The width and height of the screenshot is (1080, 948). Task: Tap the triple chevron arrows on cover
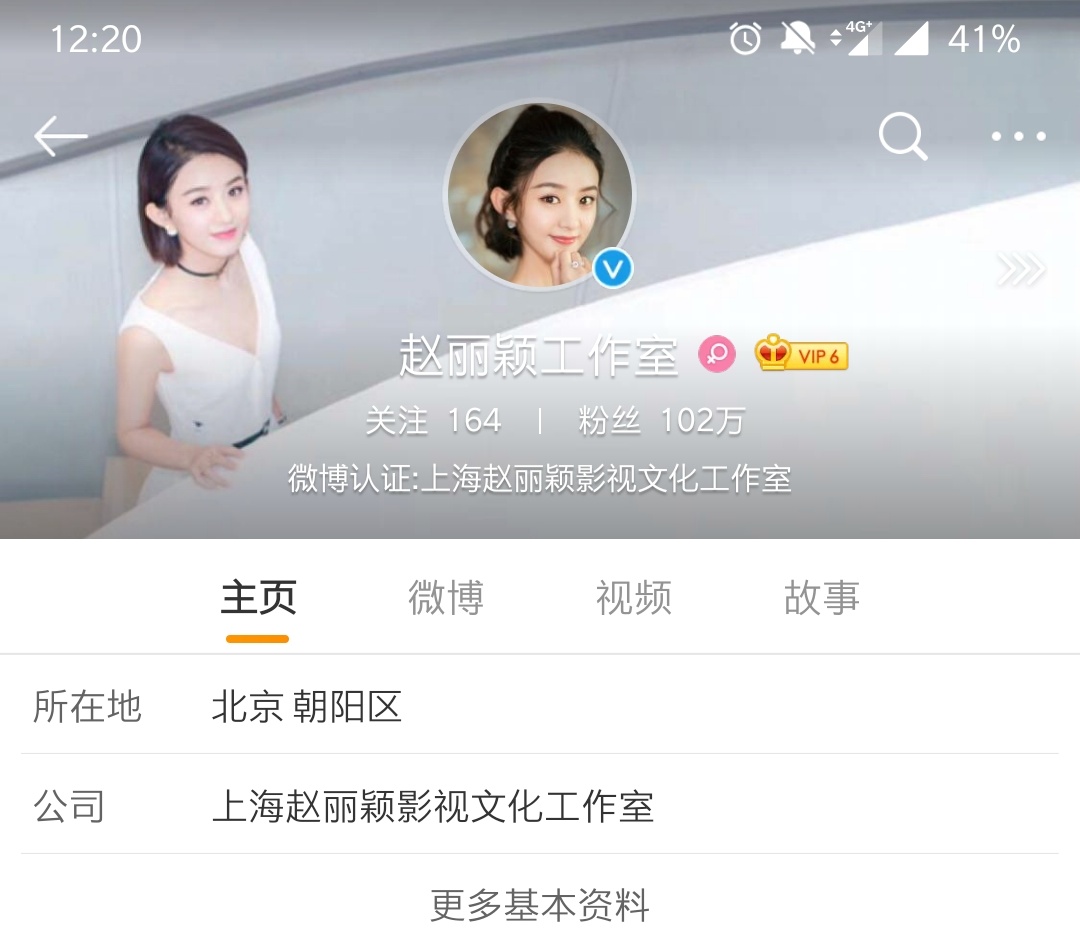(1021, 269)
